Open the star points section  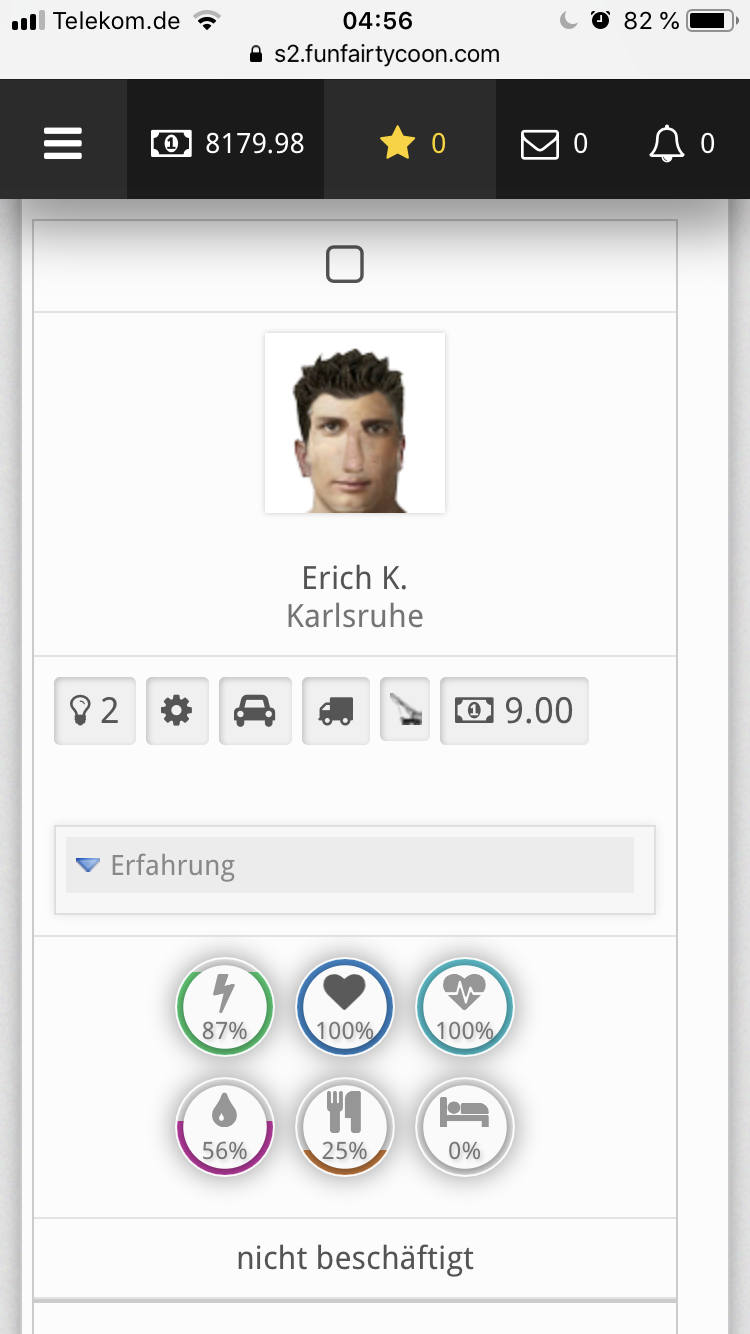[x=412, y=144]
